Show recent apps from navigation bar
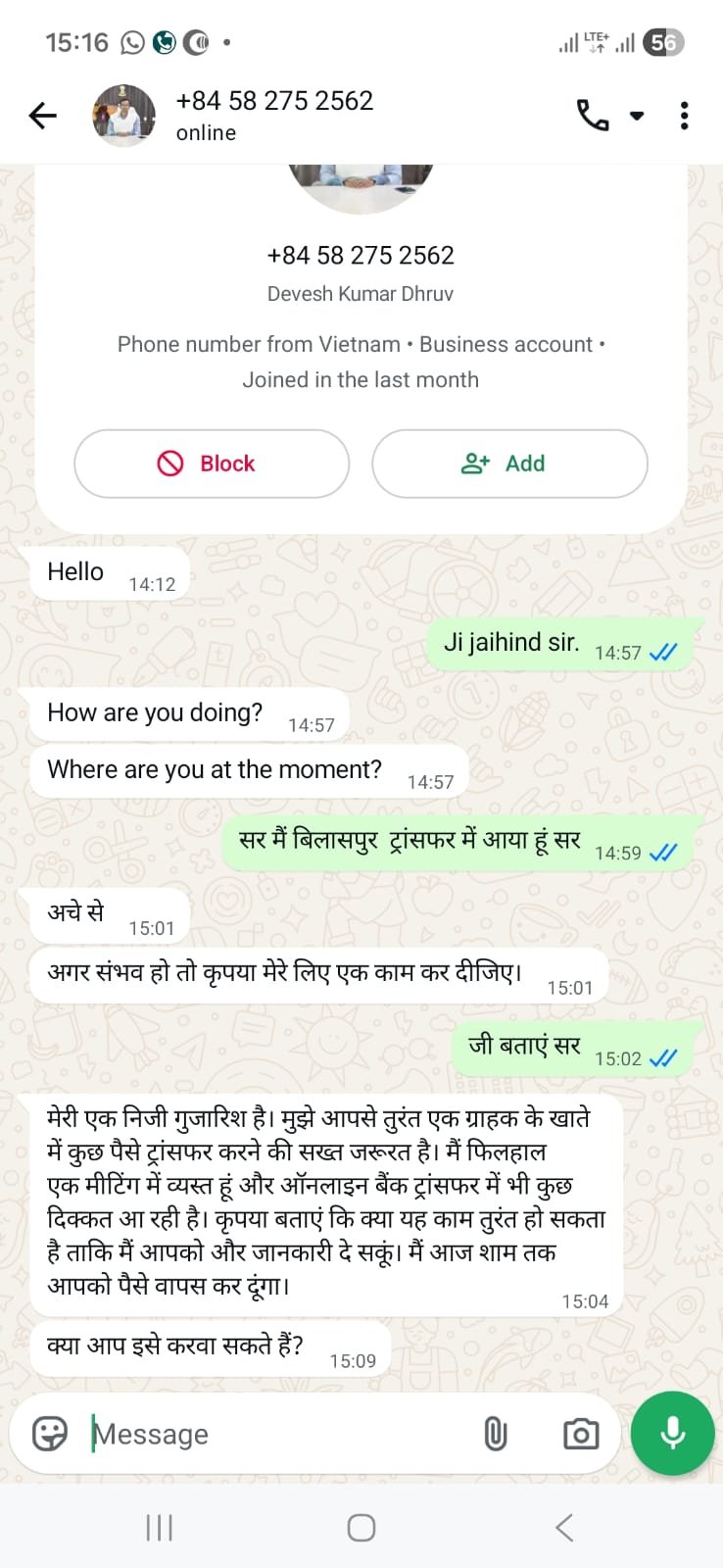723x1568 pixels. coord(159,1527)
